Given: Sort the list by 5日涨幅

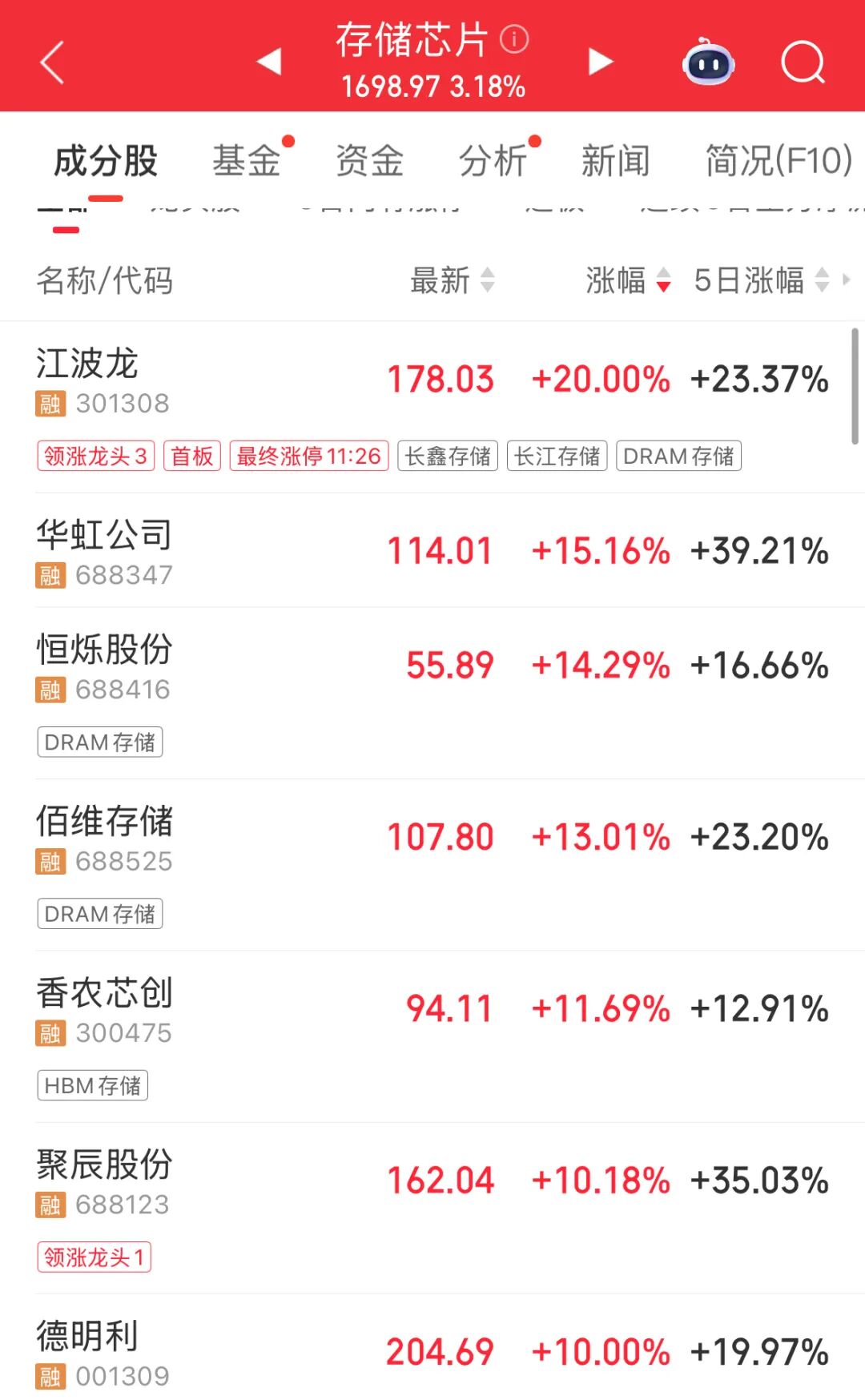Looking at the screenshot, I should 761,280.
